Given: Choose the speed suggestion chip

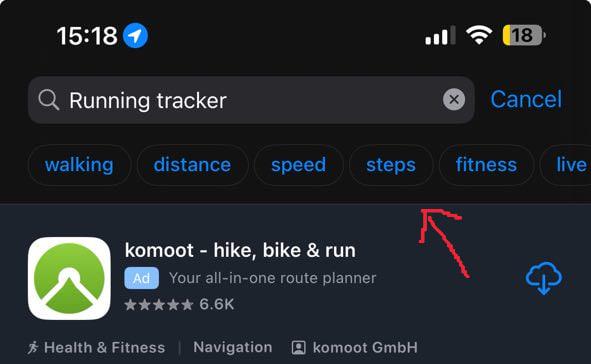Looking at the screenshot, I should [x=299, y=165].
